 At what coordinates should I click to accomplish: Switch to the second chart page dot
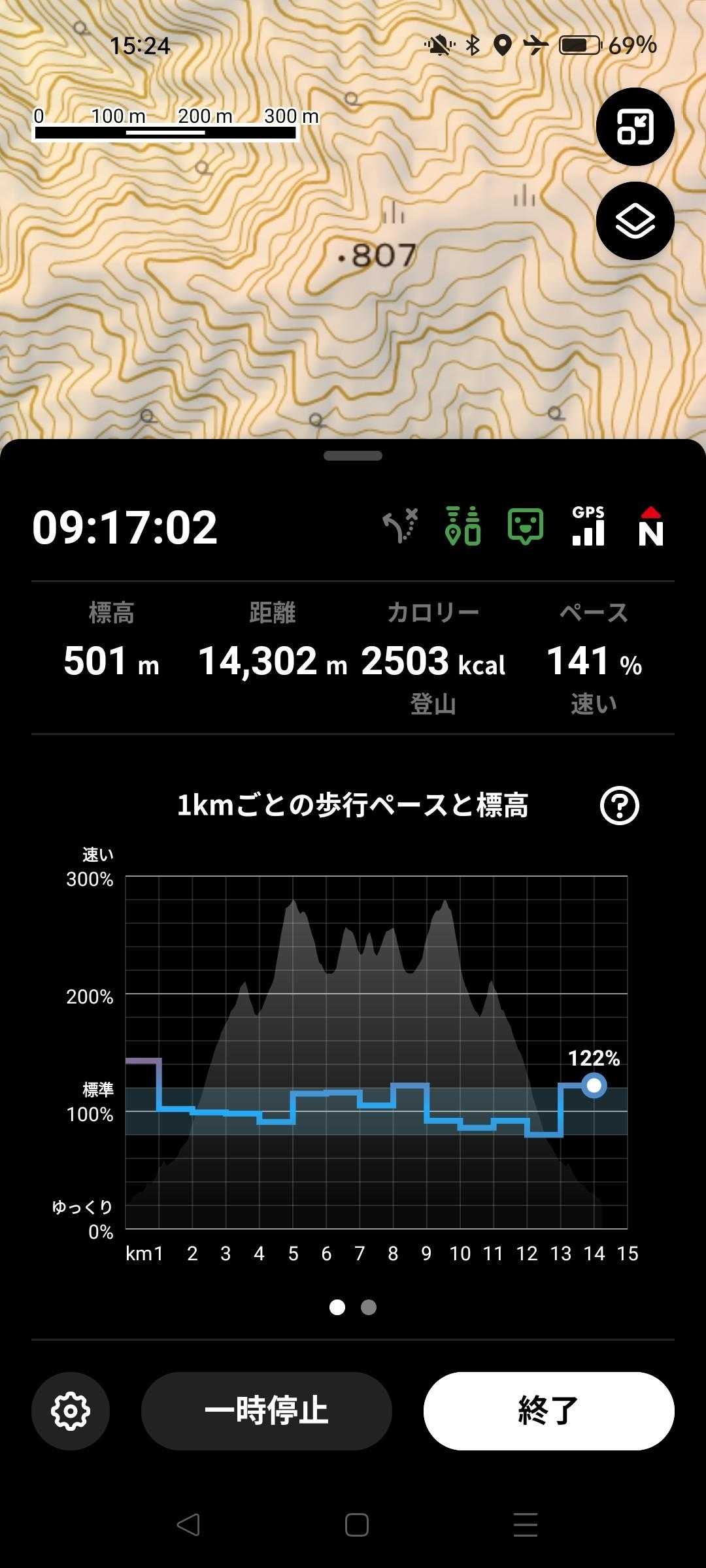pyautogui.click(x=369, y=1307)
